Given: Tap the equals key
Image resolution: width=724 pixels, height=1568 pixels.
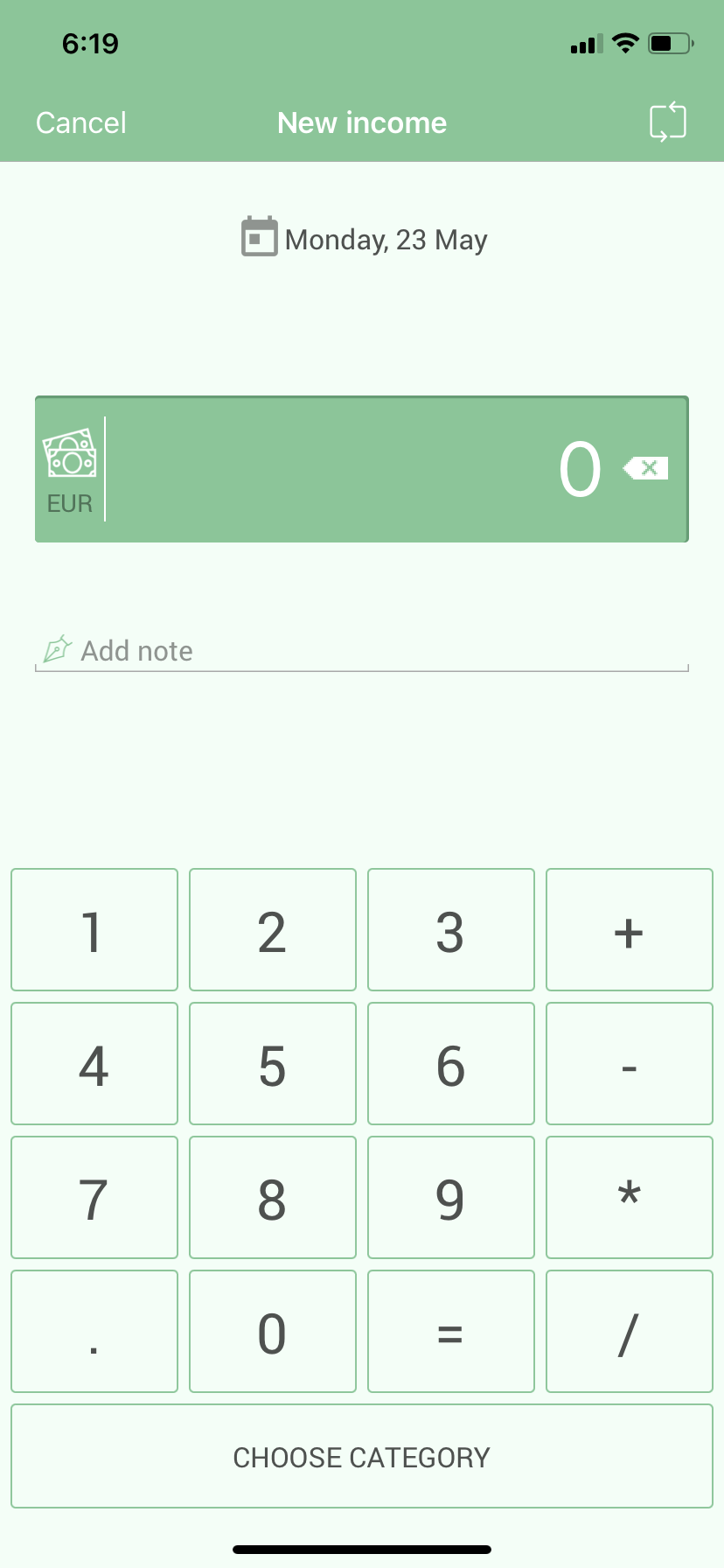Looking at the screenshot, I should (451, 1332).
